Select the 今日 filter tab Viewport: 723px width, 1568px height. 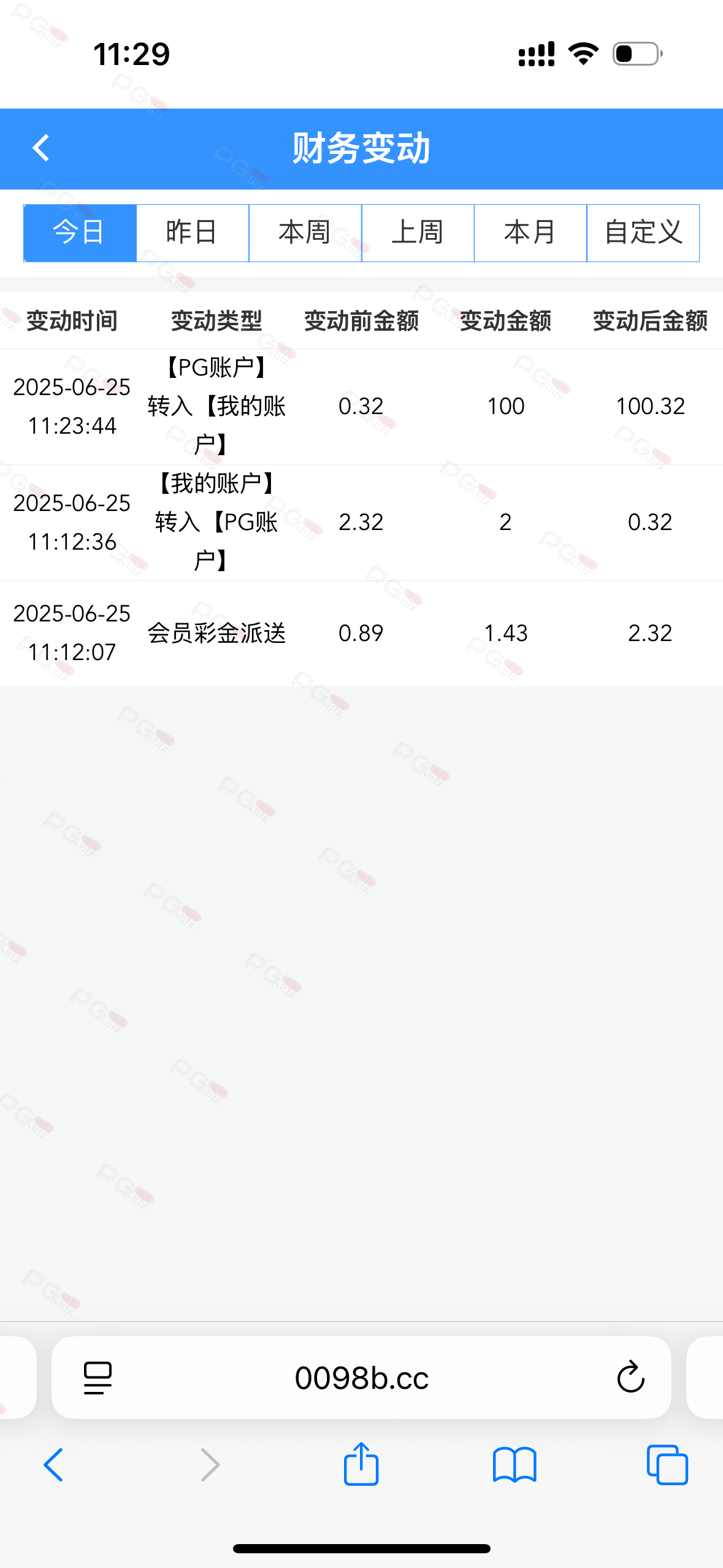80,233
